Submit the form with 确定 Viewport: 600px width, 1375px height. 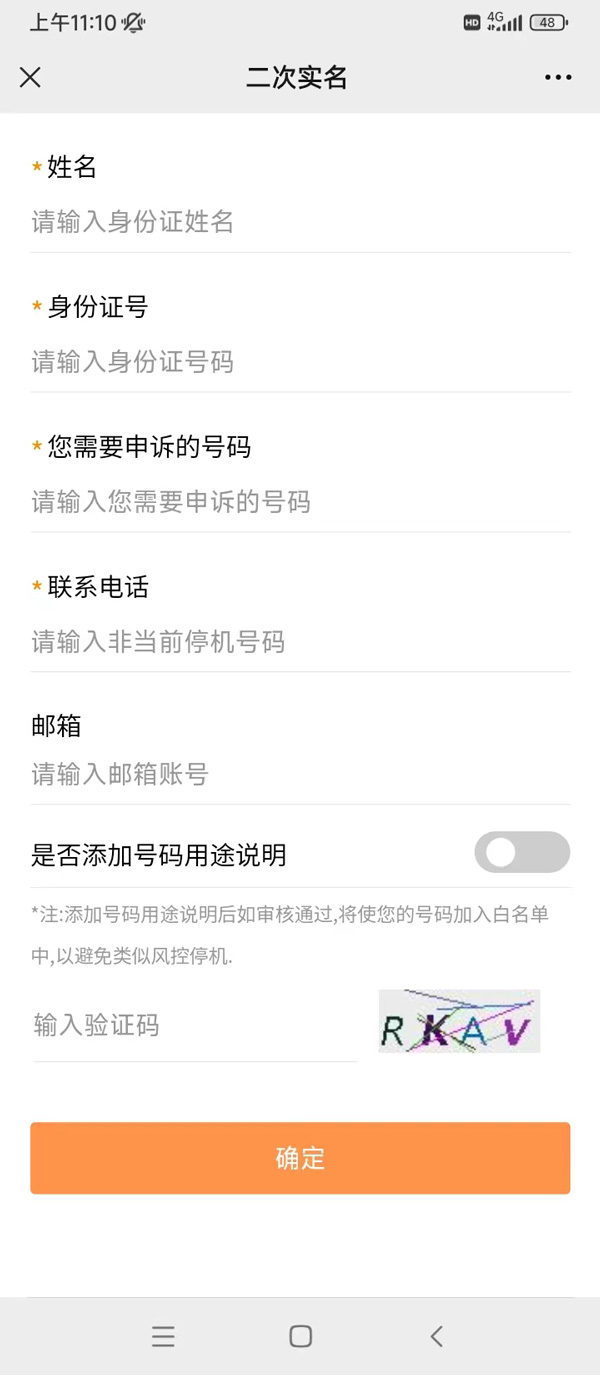tap(300, 1158)
